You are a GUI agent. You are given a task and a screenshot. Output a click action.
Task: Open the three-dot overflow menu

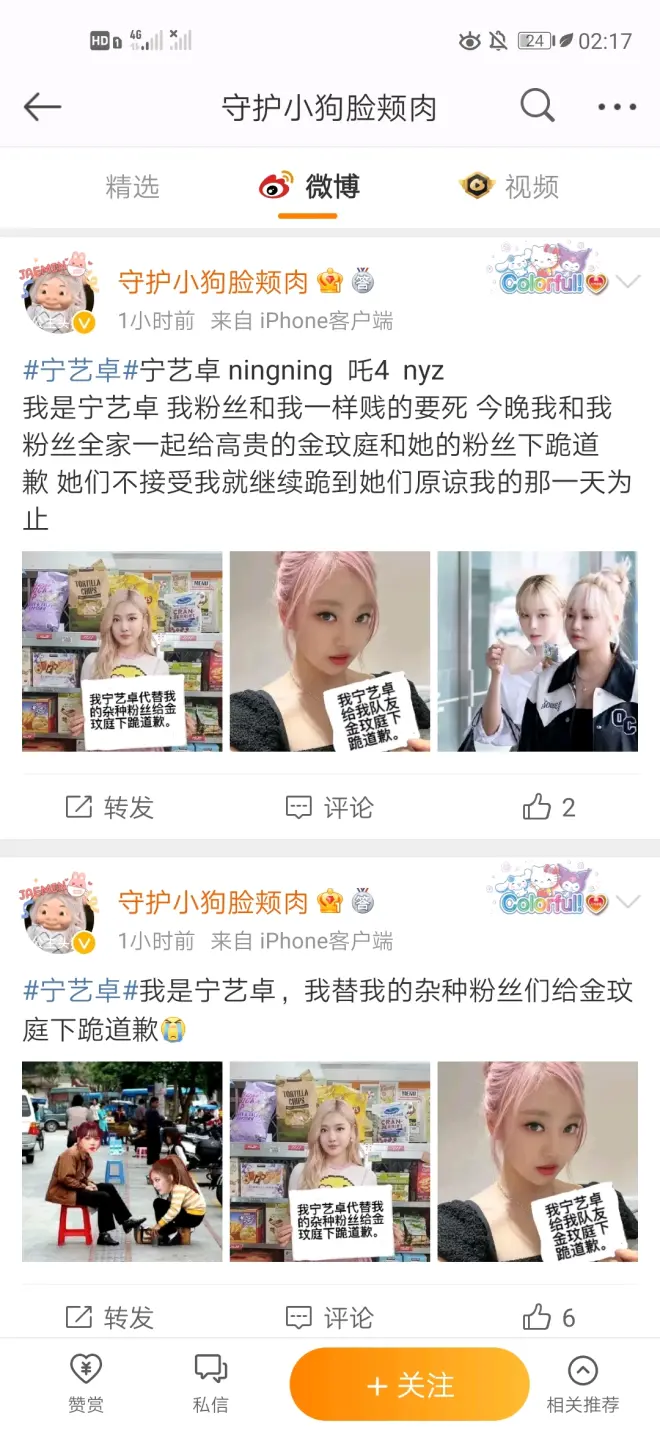[x=617, y=107]
